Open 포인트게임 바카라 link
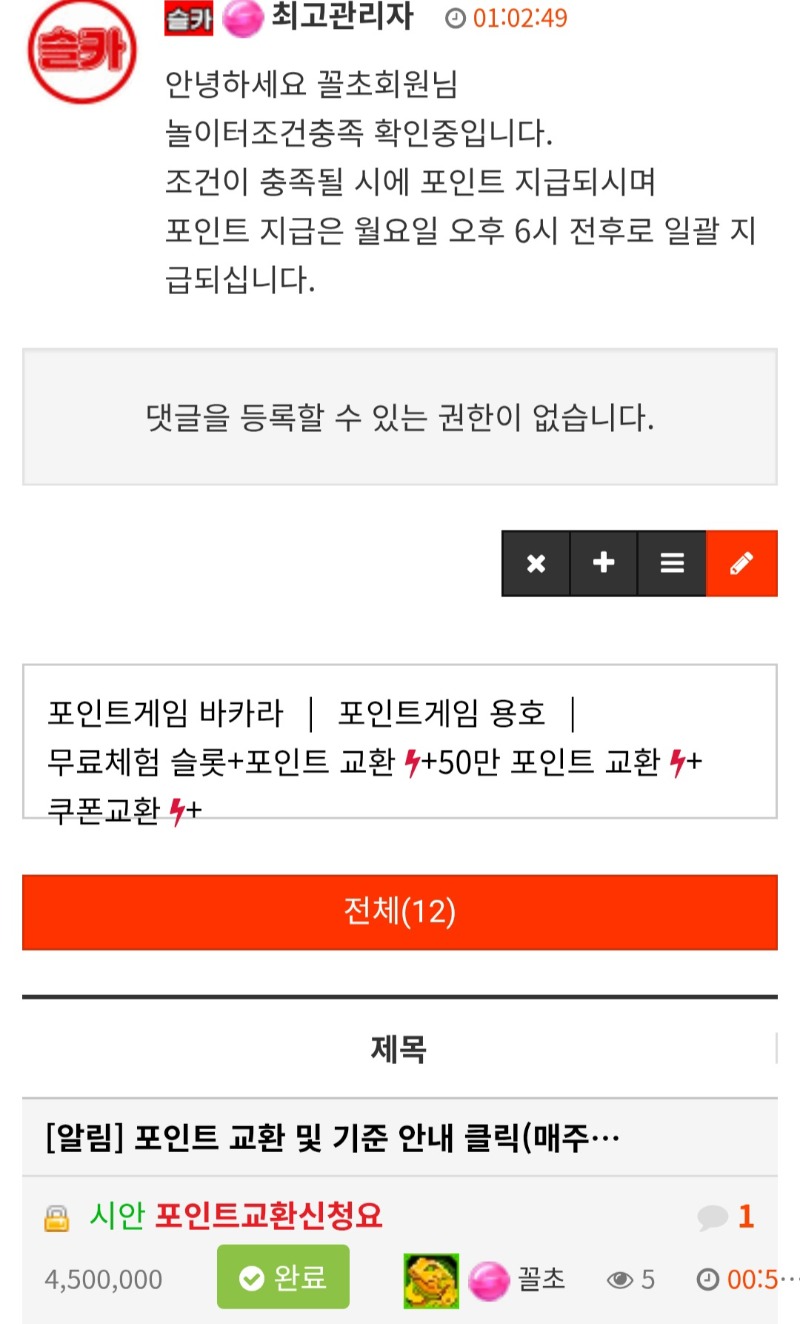The width and height of the screenshot is (800, 1324). pos(165,714)
